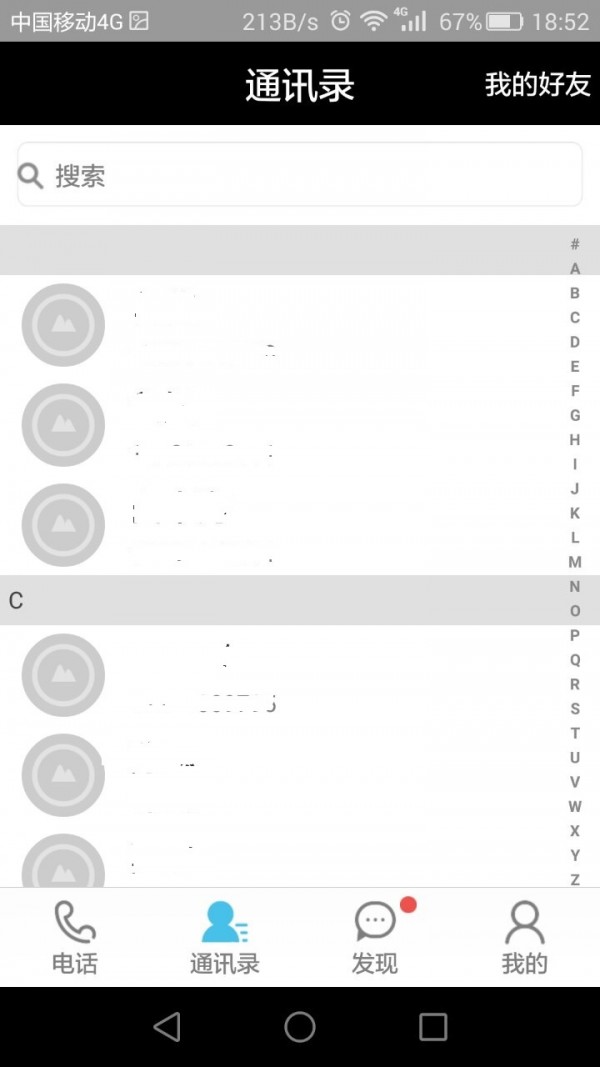
Task: Switch to the 电话 tab
Action: point(75,937)
